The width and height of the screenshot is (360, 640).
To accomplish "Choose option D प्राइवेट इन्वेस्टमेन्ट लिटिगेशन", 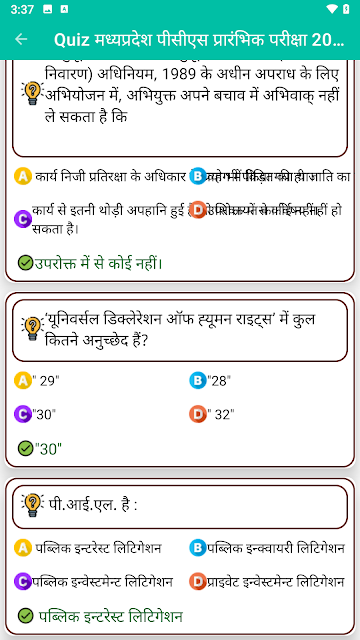I will [x=267, y=581].
